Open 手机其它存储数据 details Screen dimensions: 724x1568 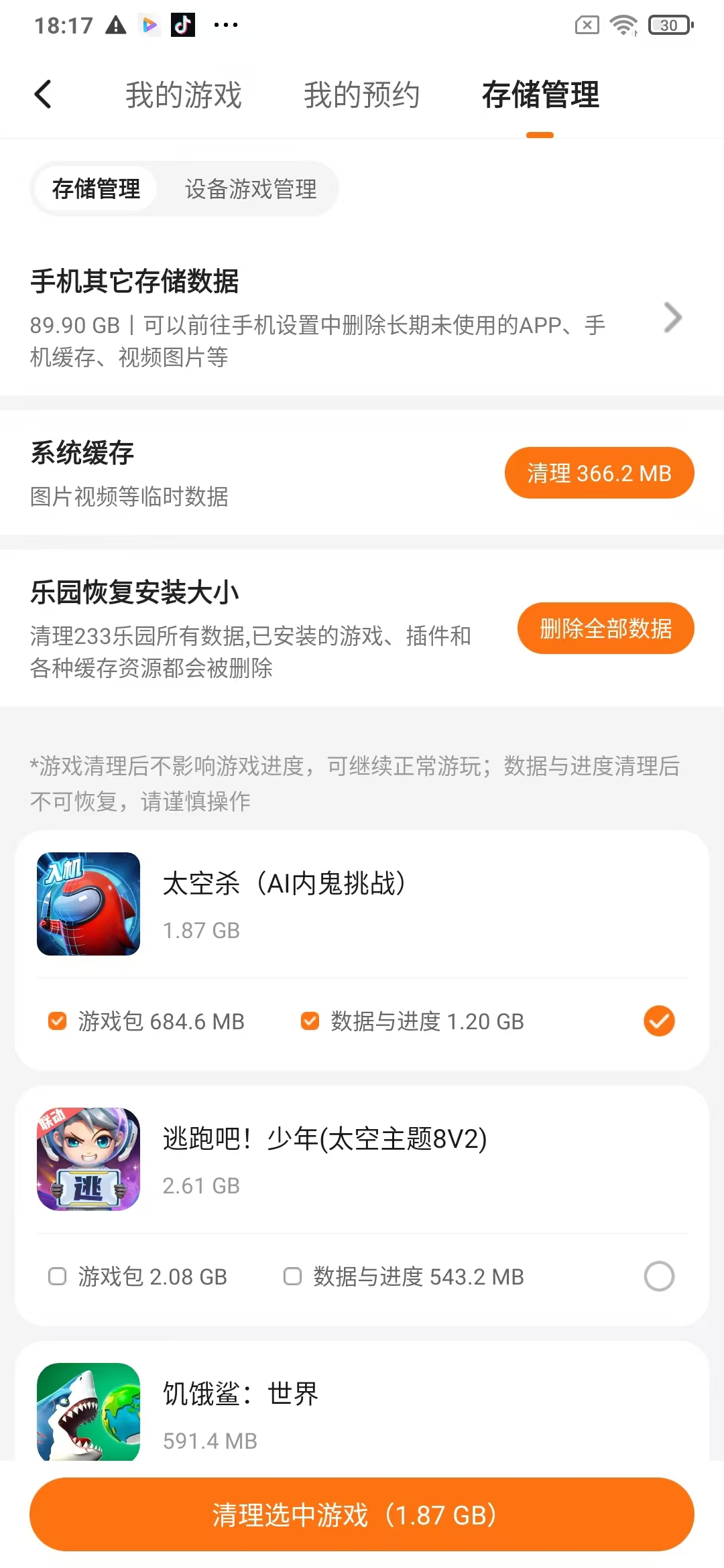(672, 318)
